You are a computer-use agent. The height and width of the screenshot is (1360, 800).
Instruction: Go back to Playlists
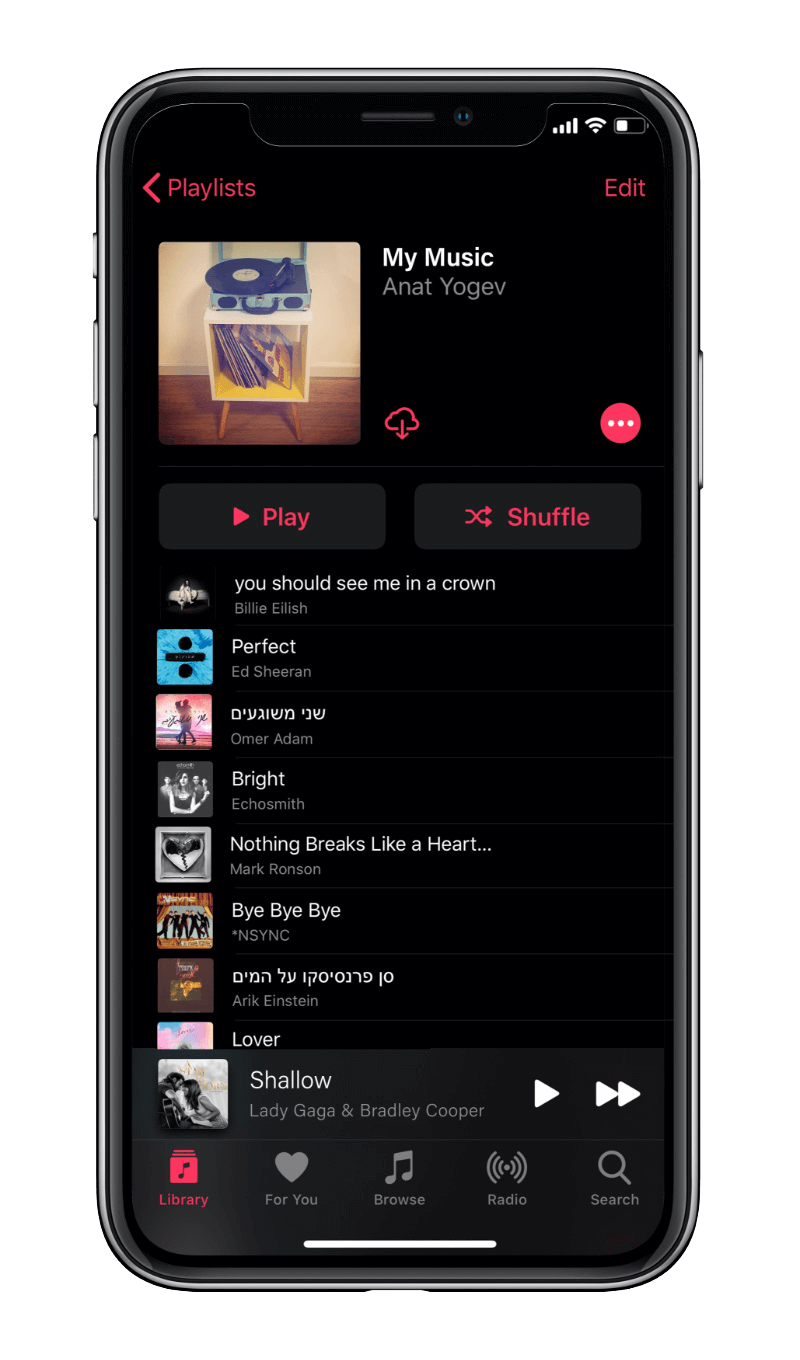pos(200,188)
